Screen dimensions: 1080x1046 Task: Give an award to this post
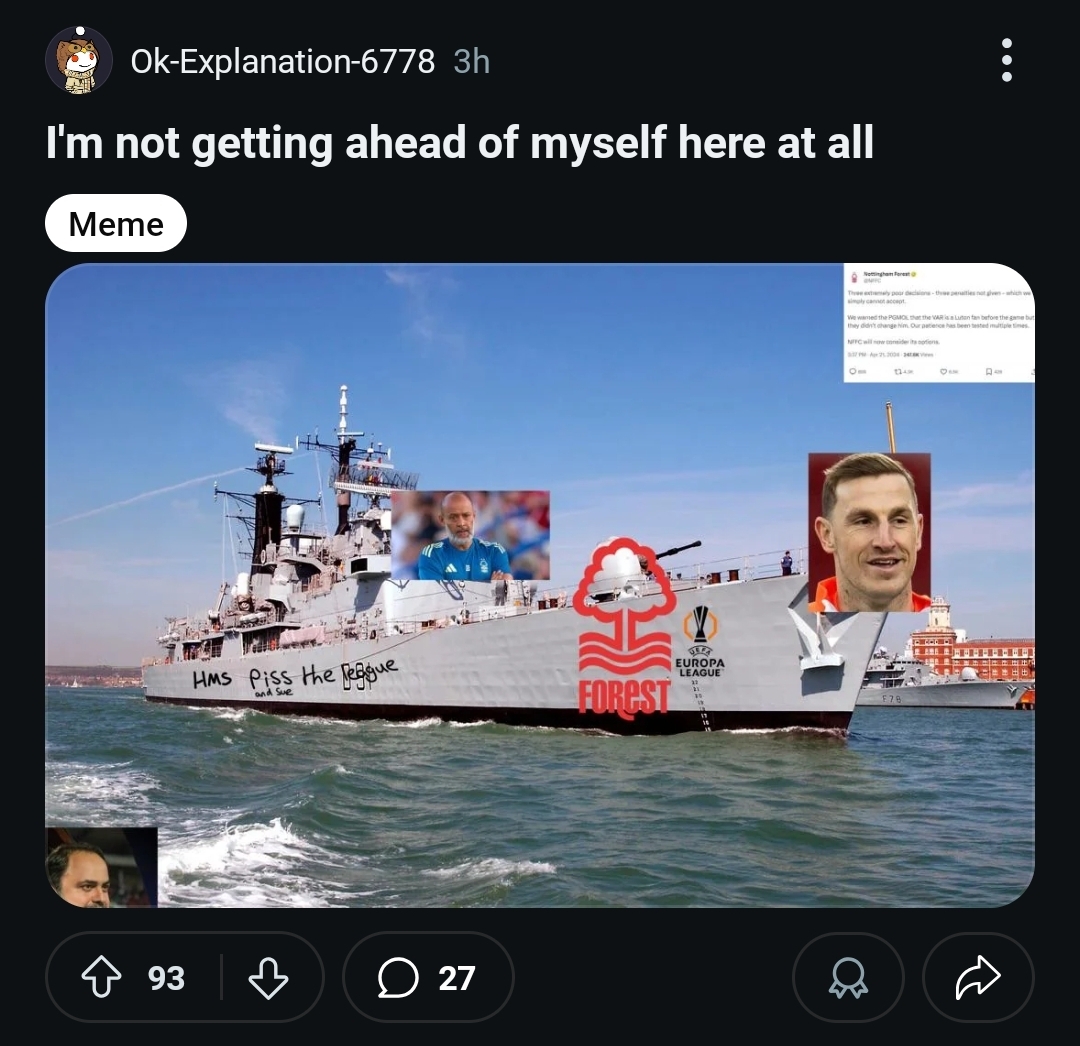847,977
